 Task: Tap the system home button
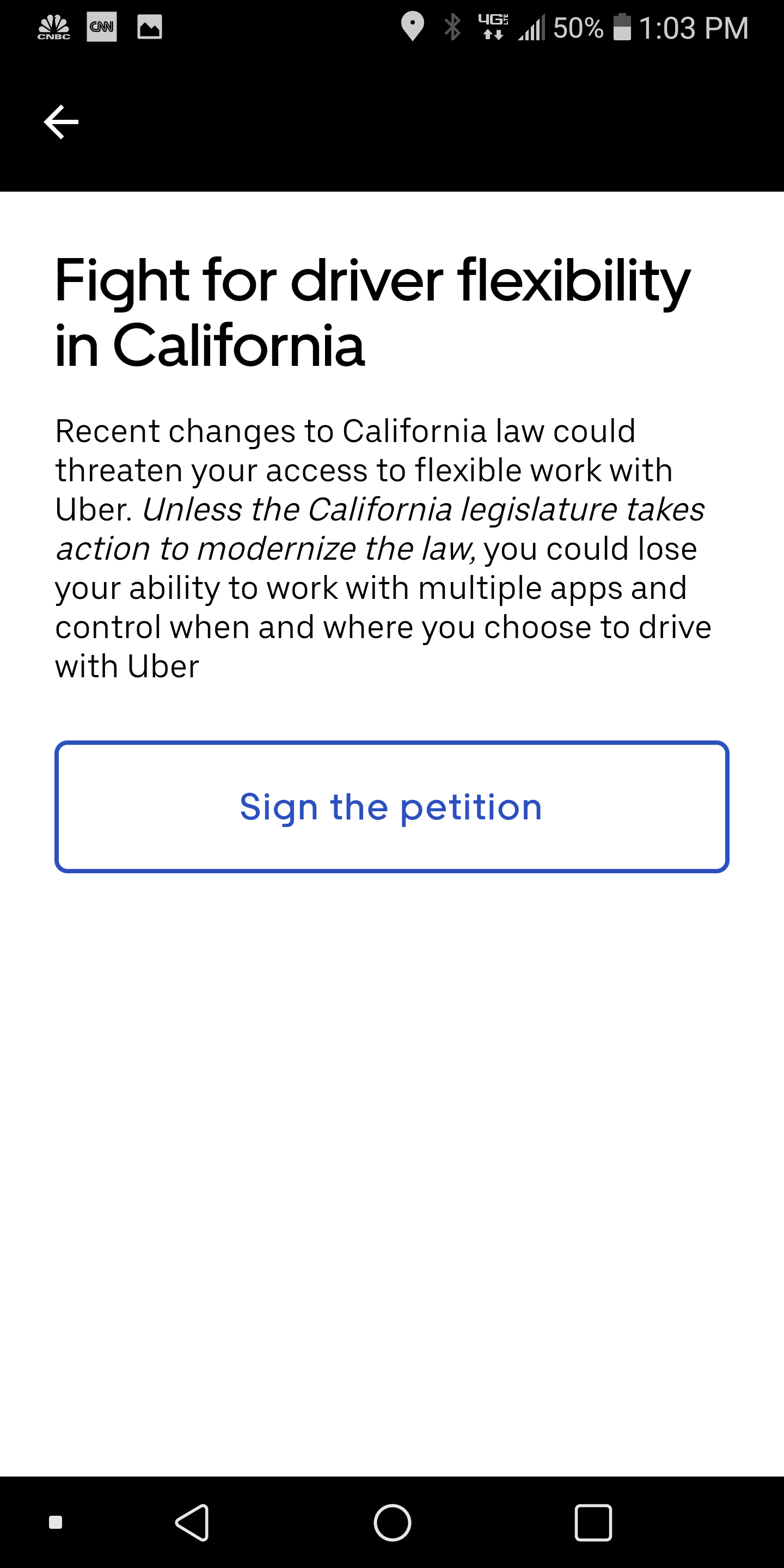(x=392, y=1522)
